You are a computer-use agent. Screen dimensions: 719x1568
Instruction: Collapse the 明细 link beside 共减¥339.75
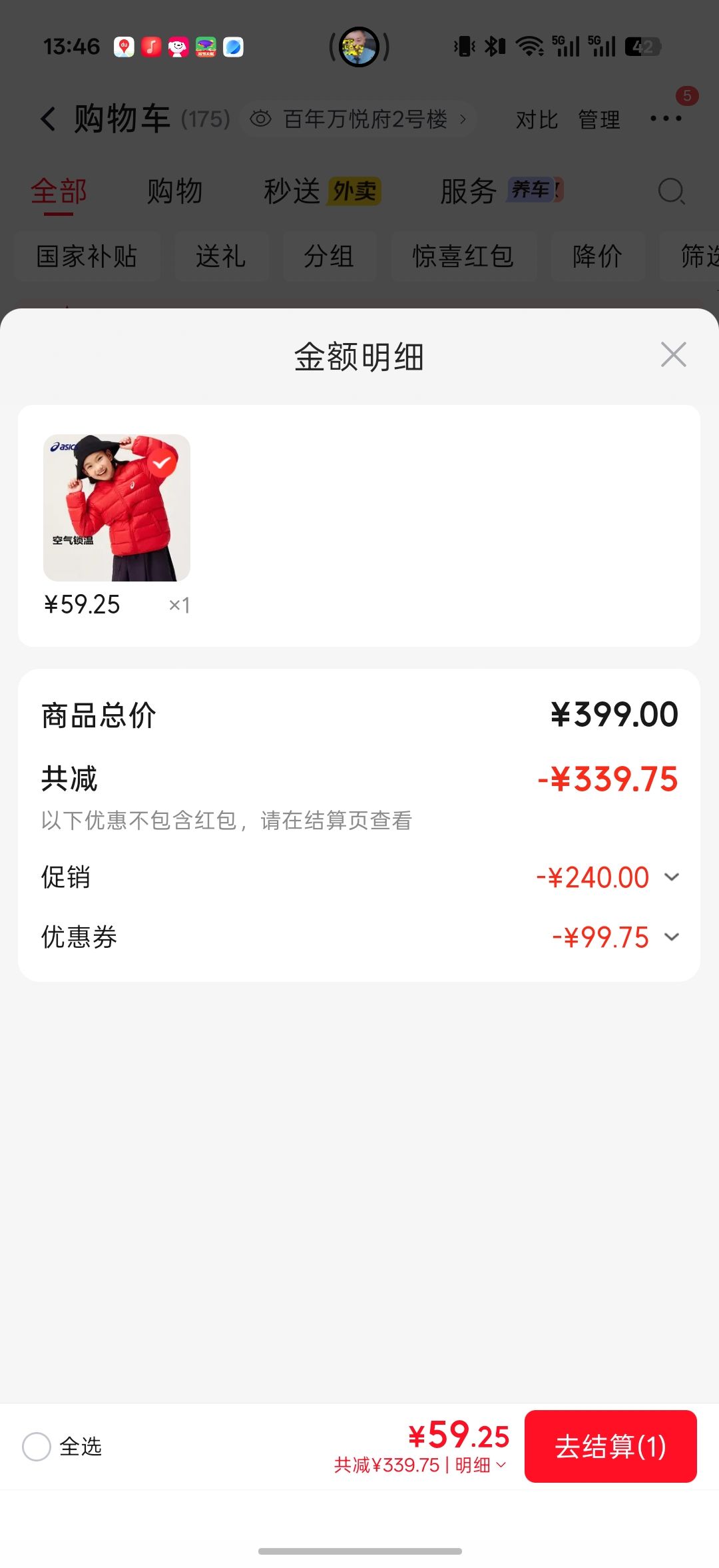(481, 1465)
